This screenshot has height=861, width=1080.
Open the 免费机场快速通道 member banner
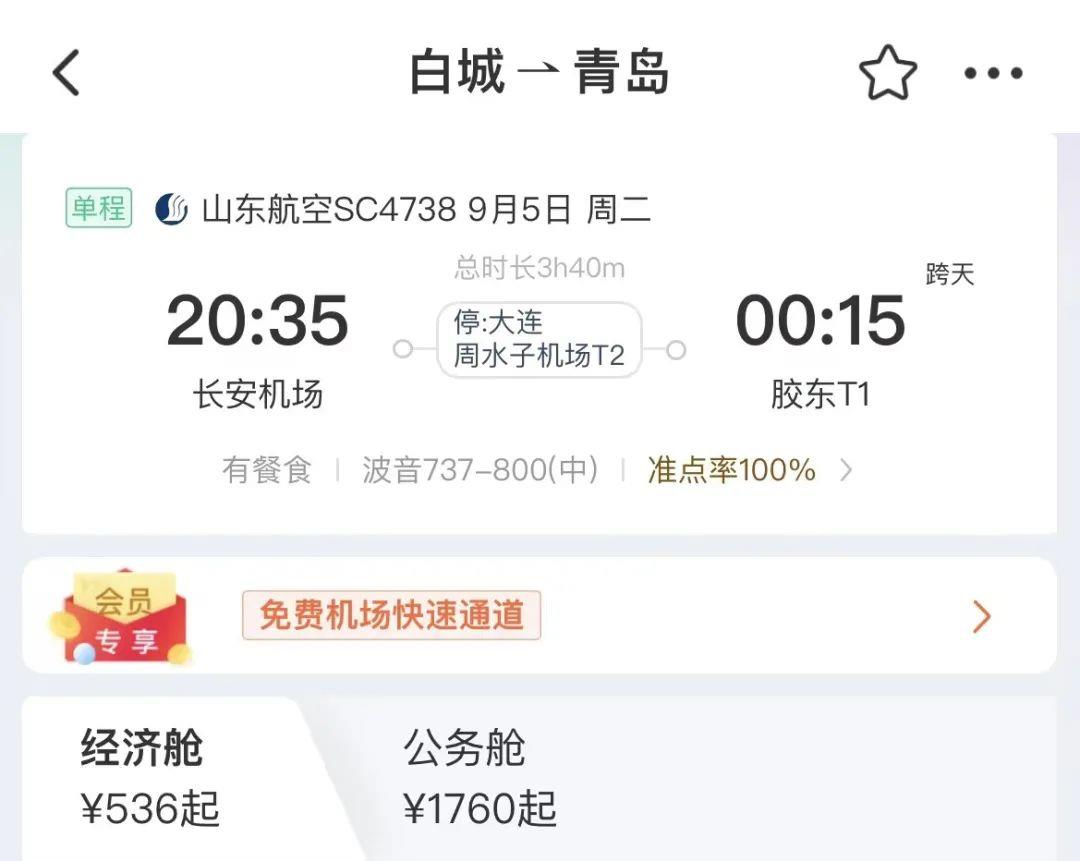tap(539, 616)
